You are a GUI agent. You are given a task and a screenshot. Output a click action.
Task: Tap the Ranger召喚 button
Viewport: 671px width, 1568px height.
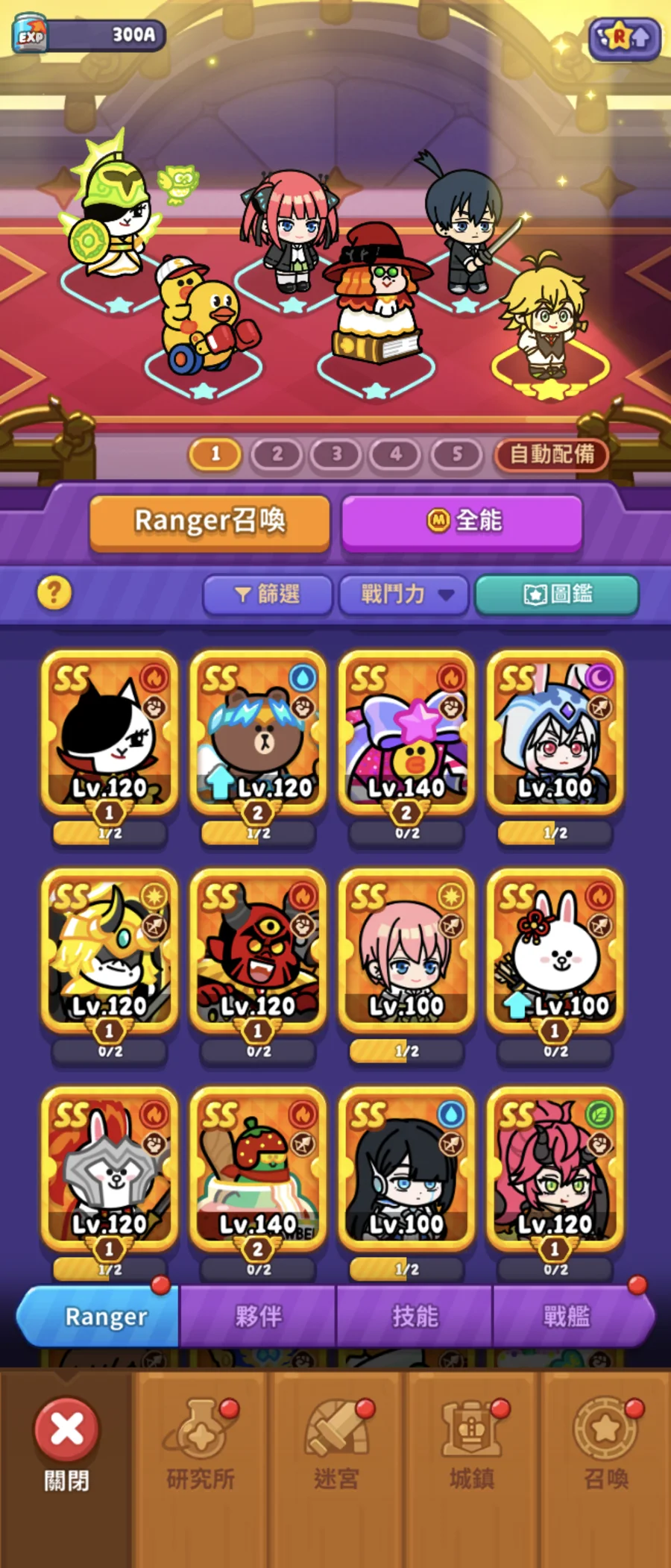coord(210,521)
